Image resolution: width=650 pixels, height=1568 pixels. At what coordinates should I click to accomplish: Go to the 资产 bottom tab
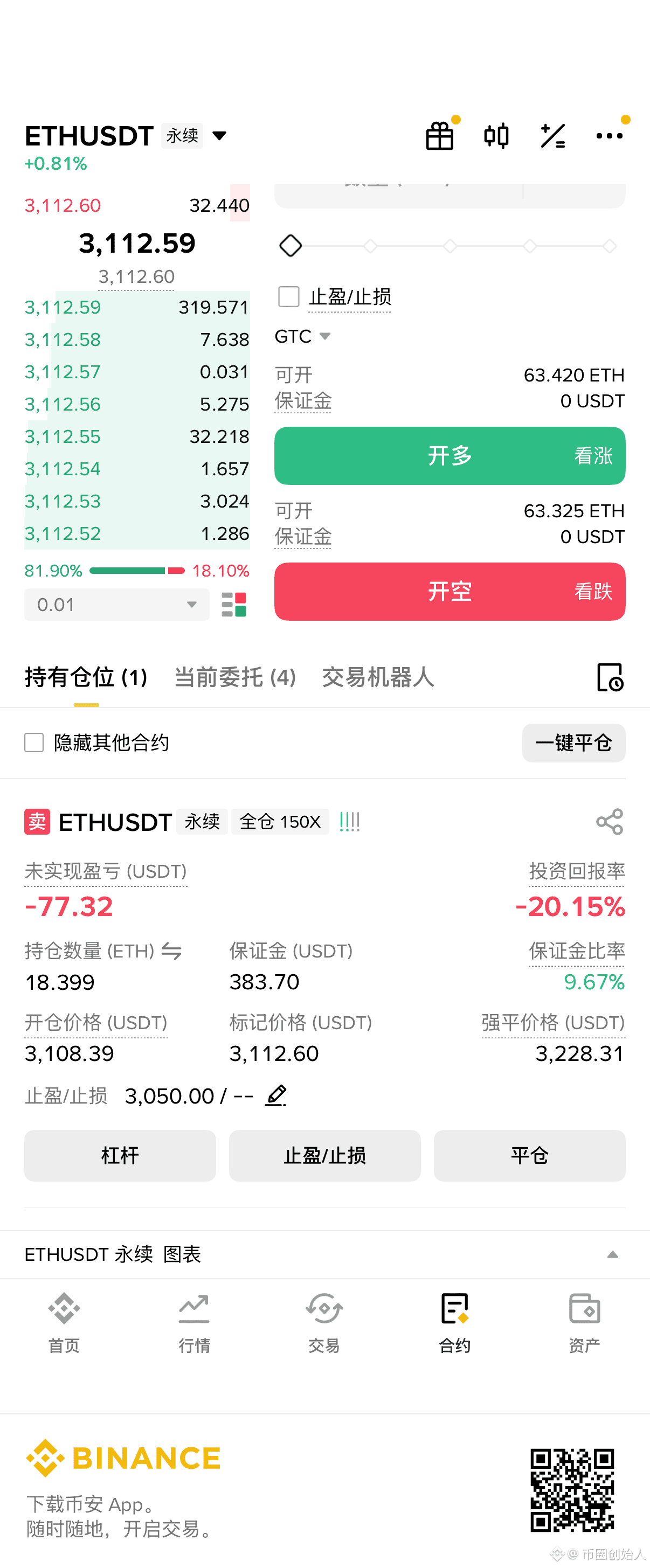click(x=584, y=1321)
